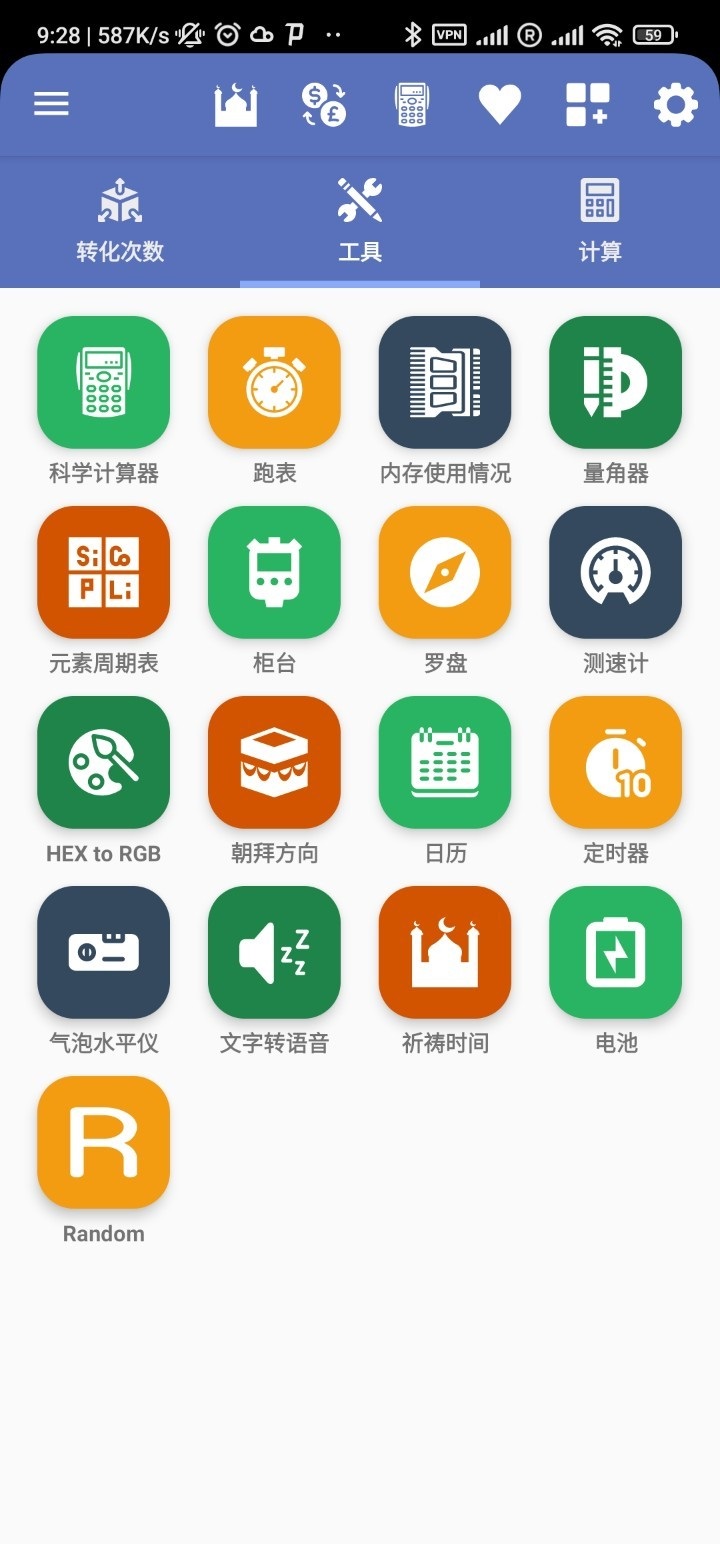This screenshot has height=1544, width=720.
Task: Open the 科学计算器 tool
Action: coord(104,382)
